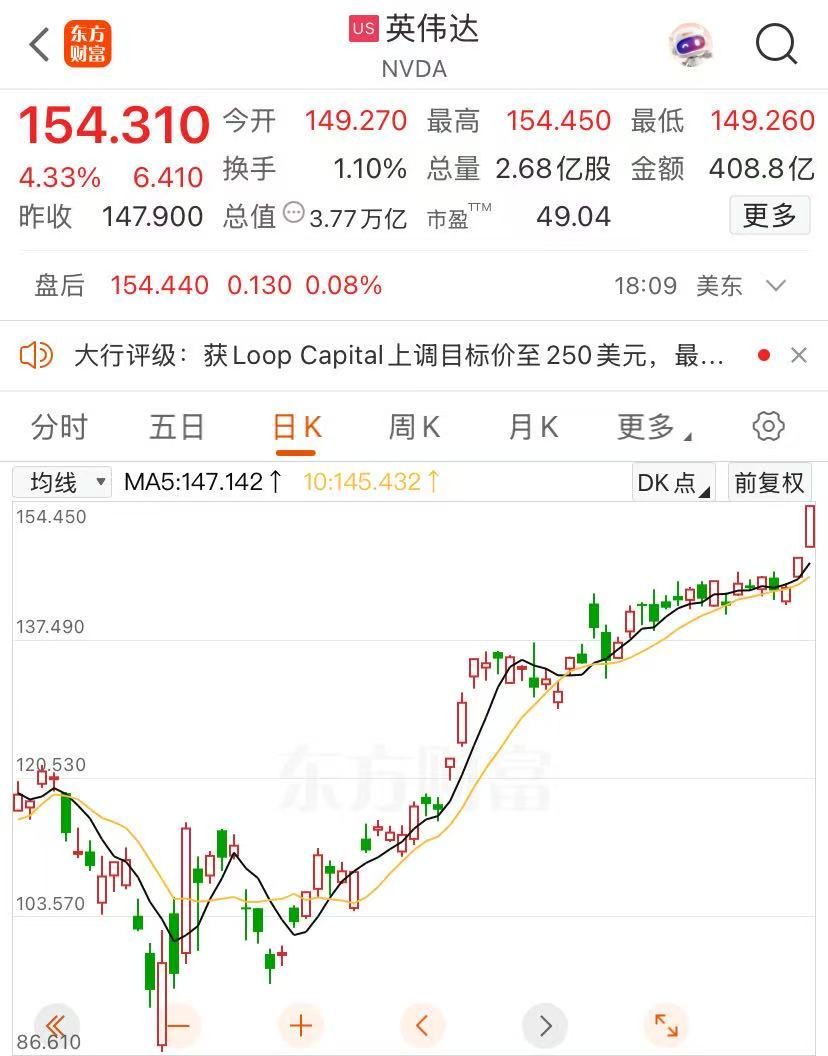Viewport: 828px width, 1056px height.
Task: Open the 更多 chart period dropdown
Action: click(653, 427)
